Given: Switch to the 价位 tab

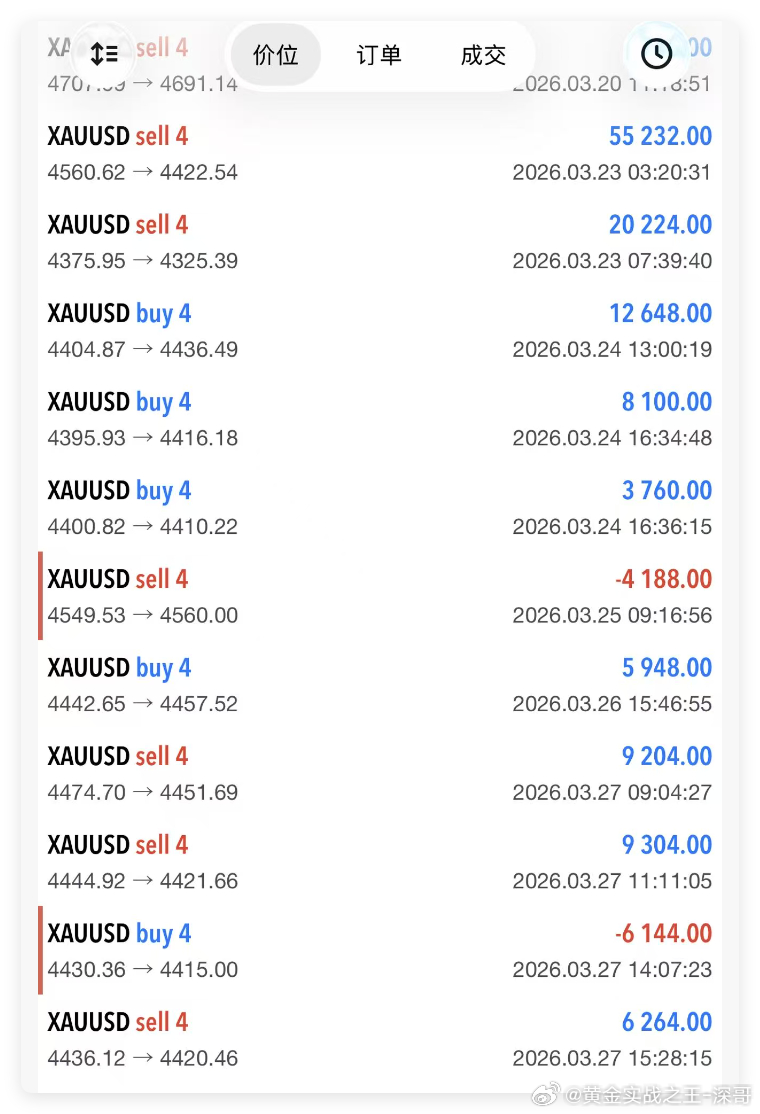Looking at the screenshot, I should pyautogui.click(x=276, y=55).
